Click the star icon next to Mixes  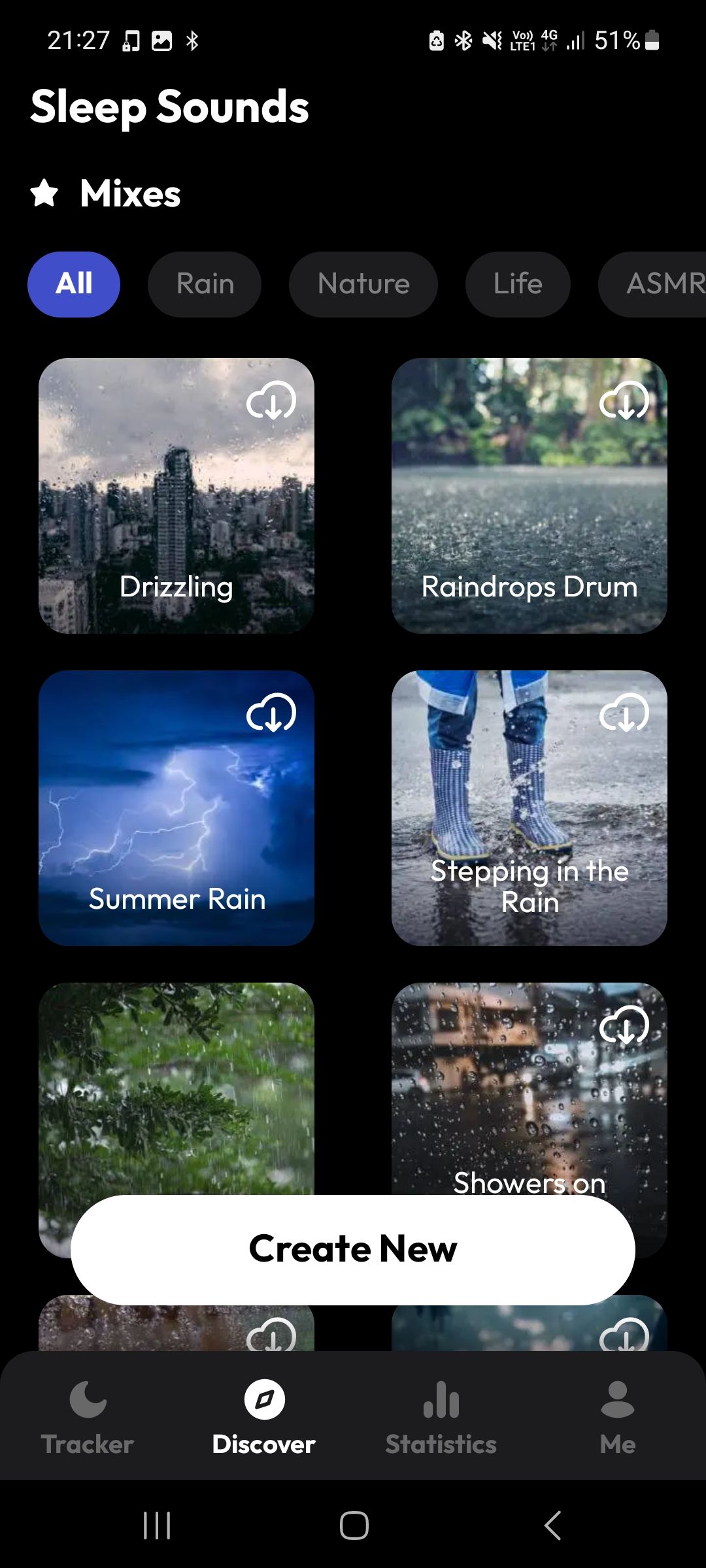[x=44, y=193]
